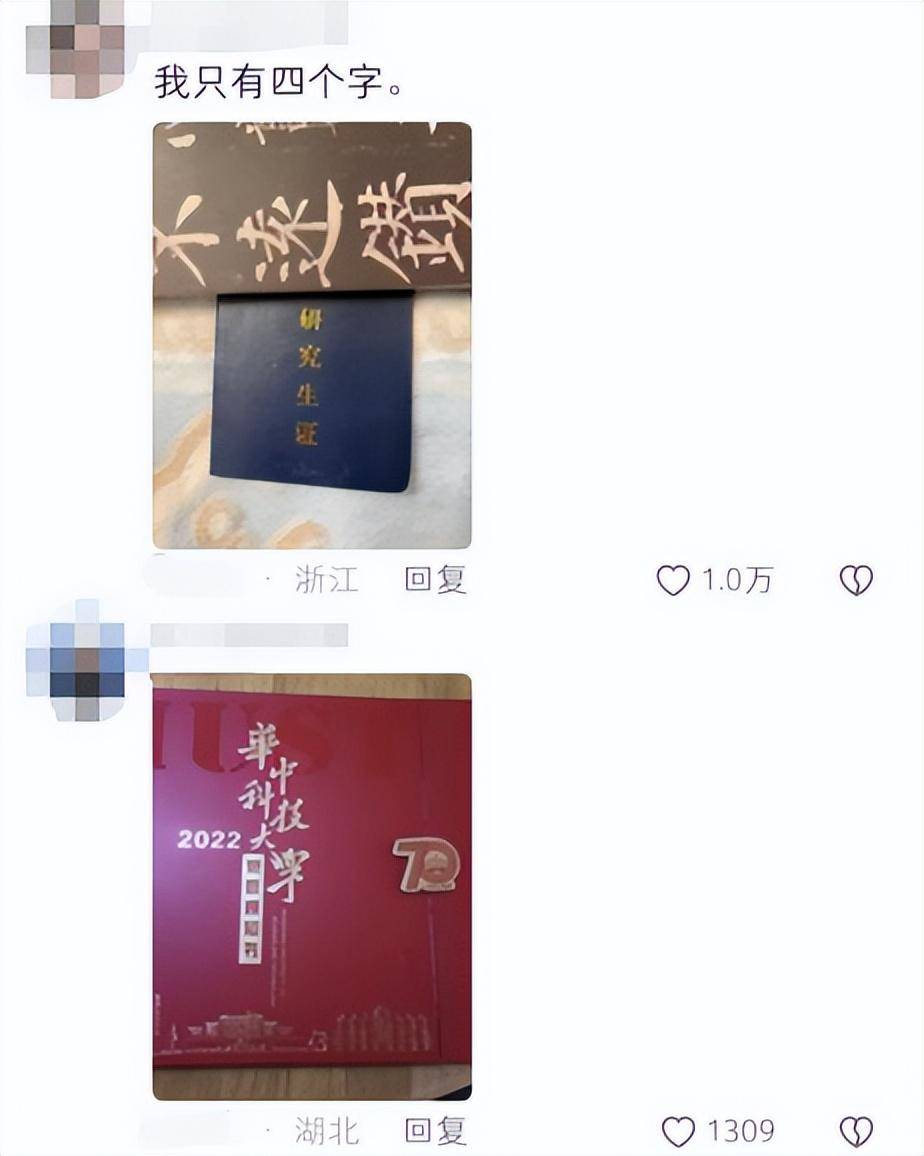Reply to the 浙江 comment
The height and width of the screenshot is (1156, 924).
(x=435, y=580)
